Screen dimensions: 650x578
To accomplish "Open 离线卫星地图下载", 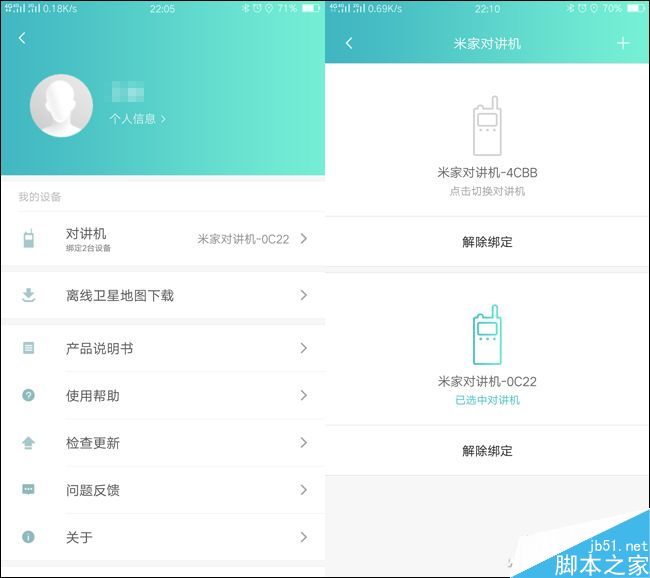I will (x=164, y=295).
